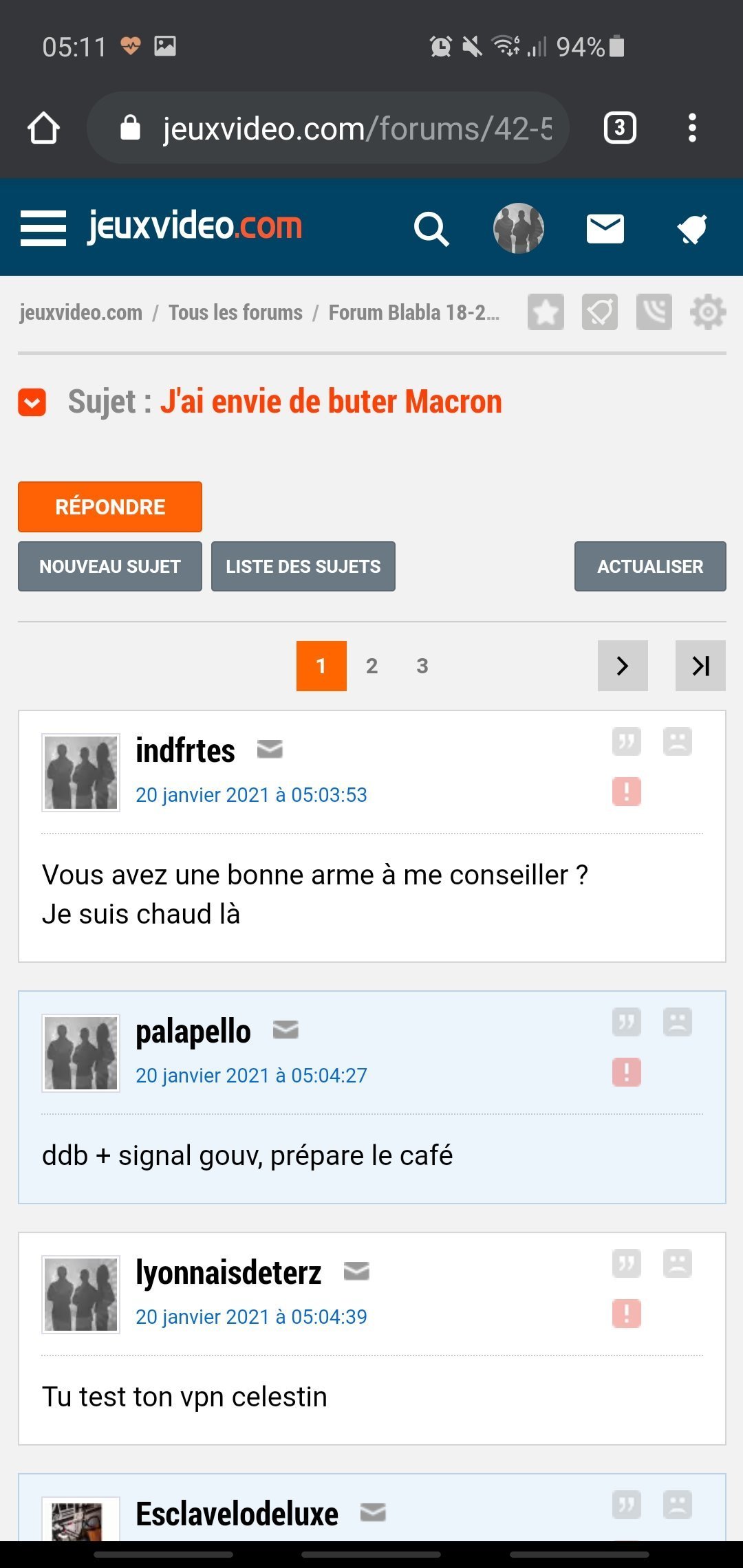743x1568 pixels.
Task: Open the site search magnifier
Action: (431, 229)
